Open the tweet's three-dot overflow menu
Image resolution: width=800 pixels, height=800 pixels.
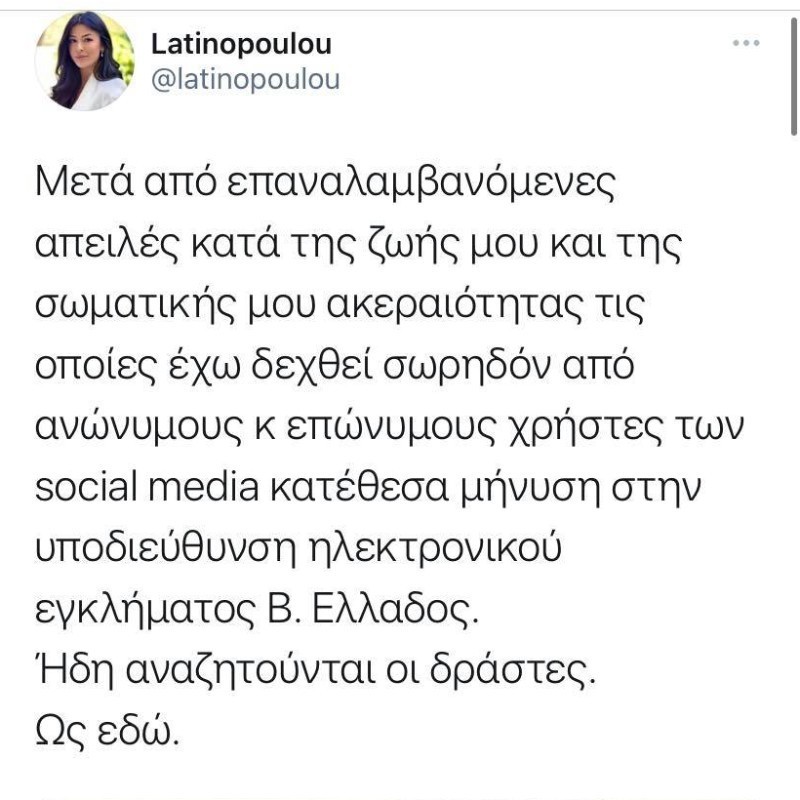click(746, 44)
